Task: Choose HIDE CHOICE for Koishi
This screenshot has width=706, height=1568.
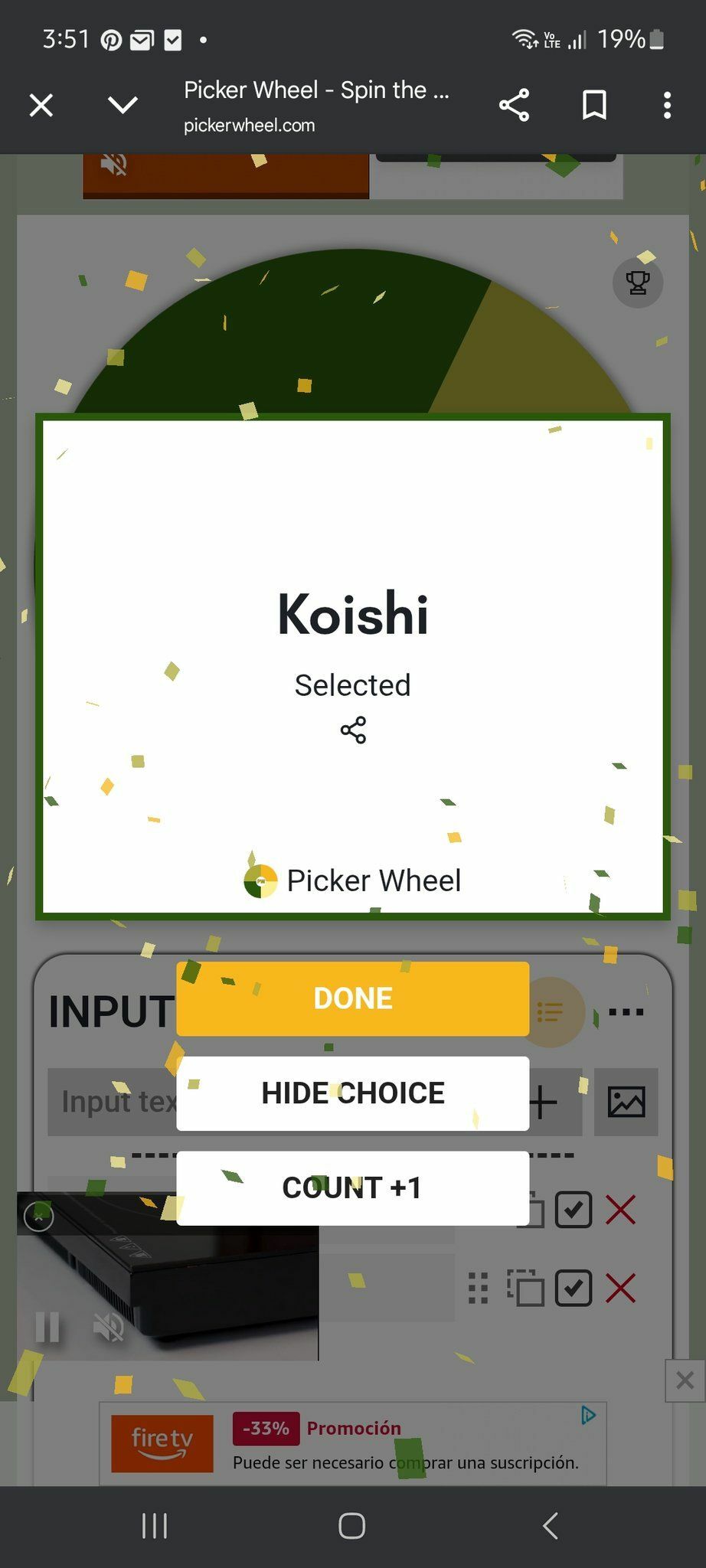Action: (352, 1093)
